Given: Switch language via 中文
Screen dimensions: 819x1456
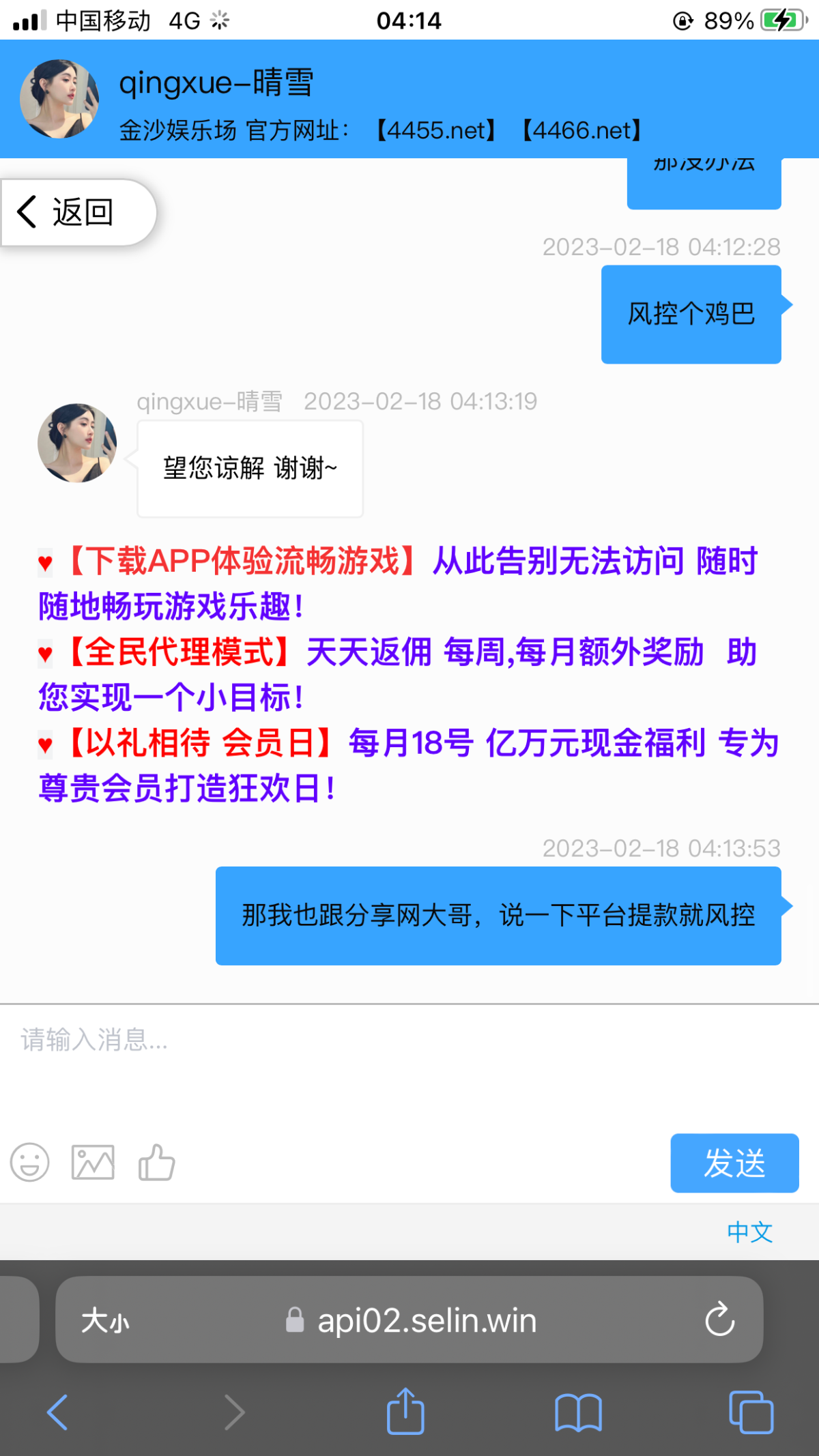Looking at the screenshot, I should pyautogui.click(x=749, y=1232).
